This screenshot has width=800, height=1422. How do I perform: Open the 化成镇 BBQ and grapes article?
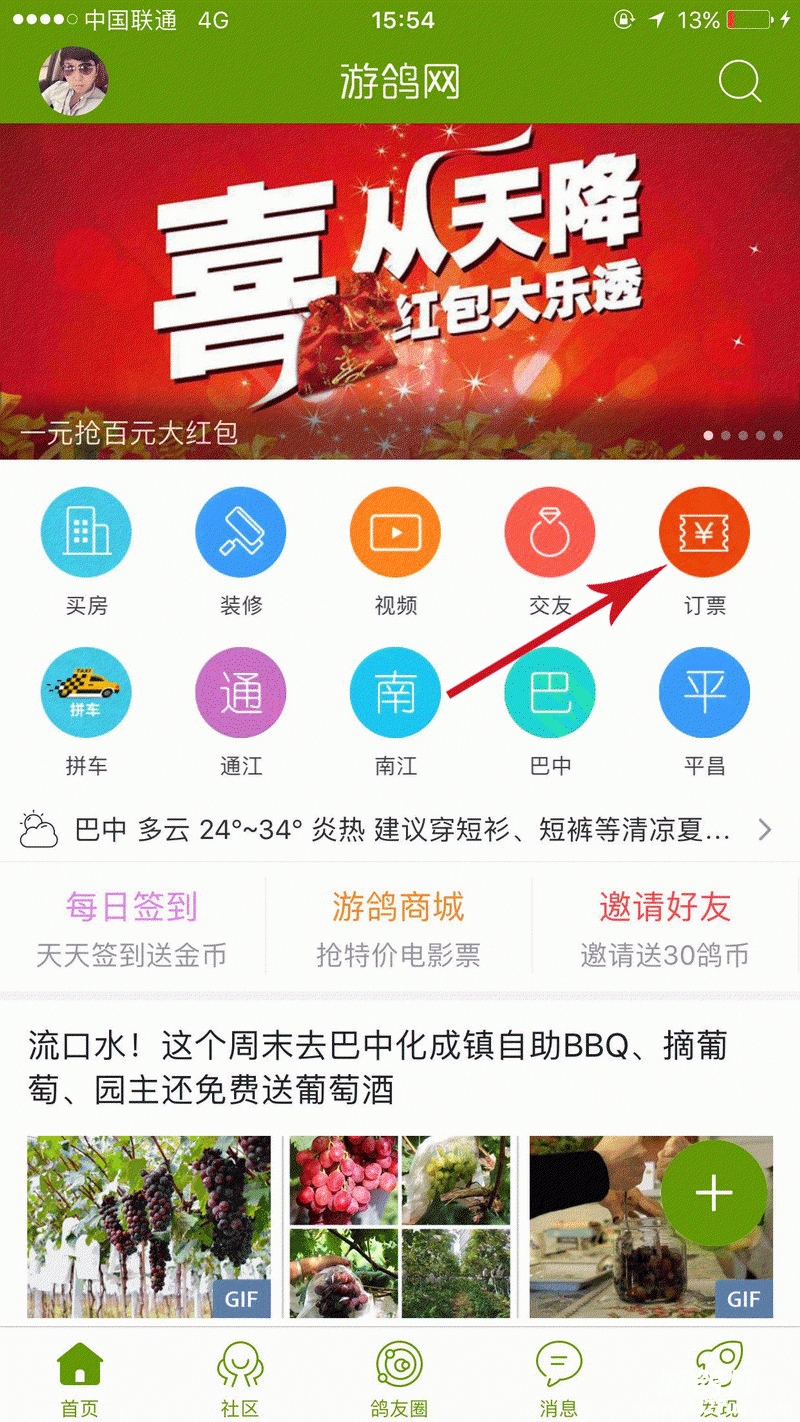click(x=378, y=1066)
